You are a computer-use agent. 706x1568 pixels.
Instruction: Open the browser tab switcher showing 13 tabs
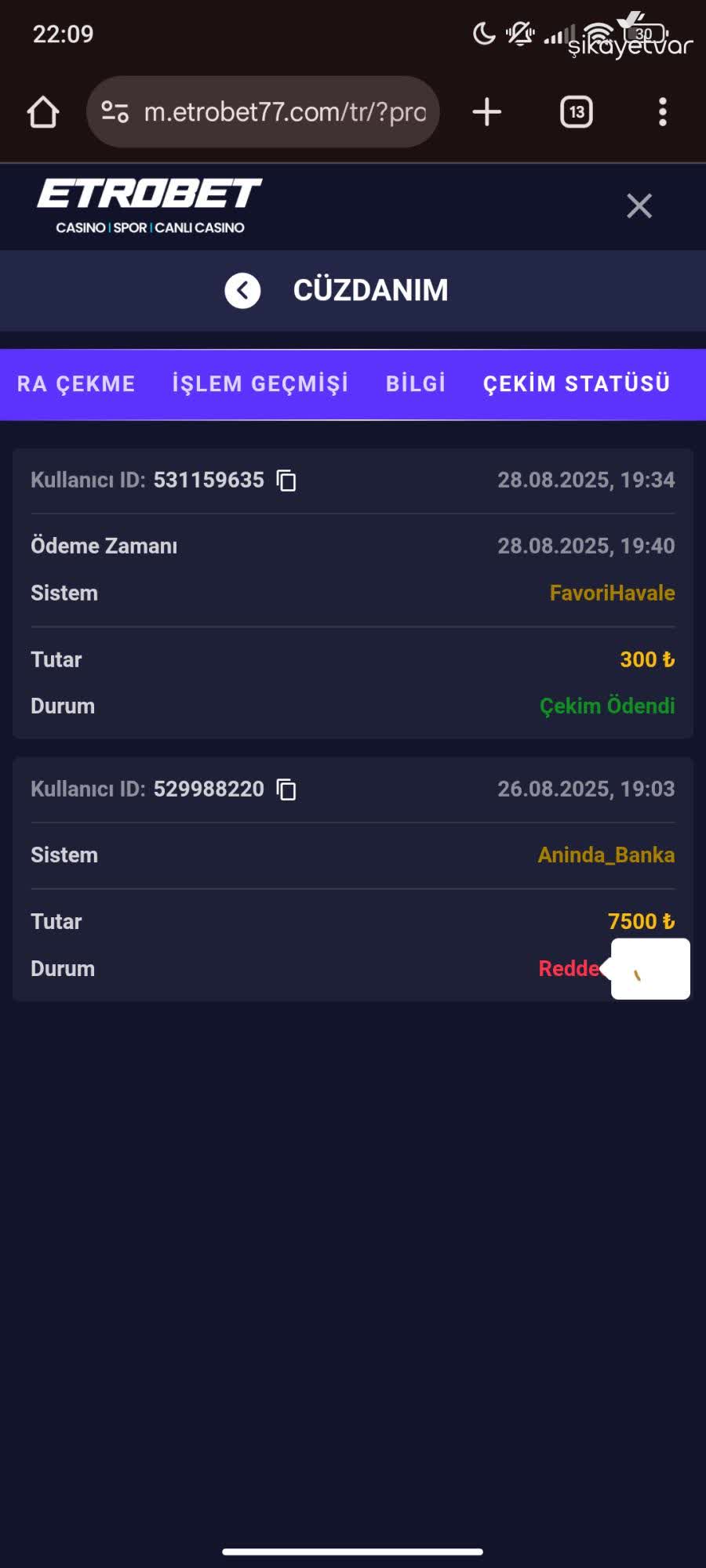tap(577, 111)
